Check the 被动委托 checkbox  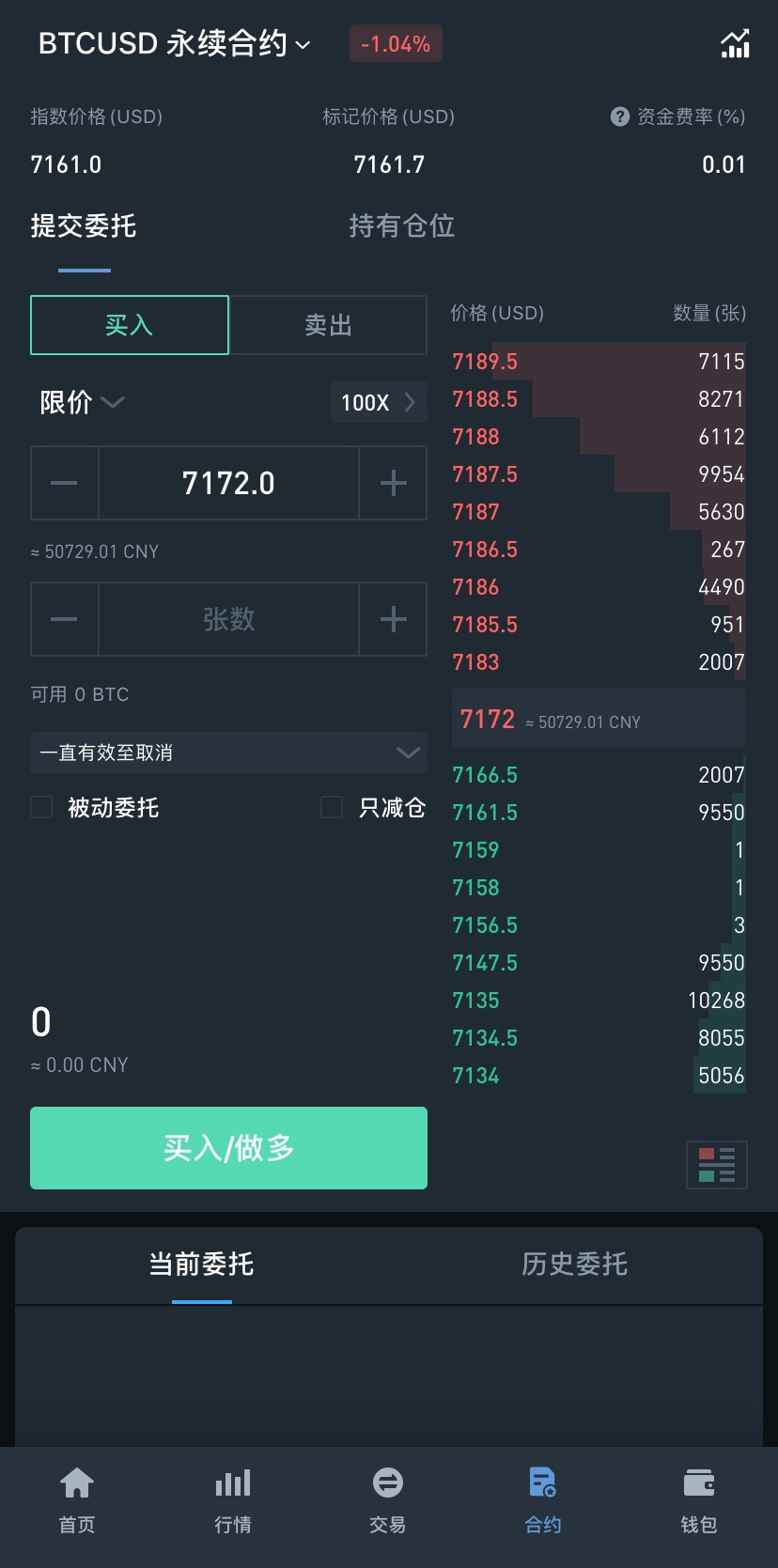point(41,807)
